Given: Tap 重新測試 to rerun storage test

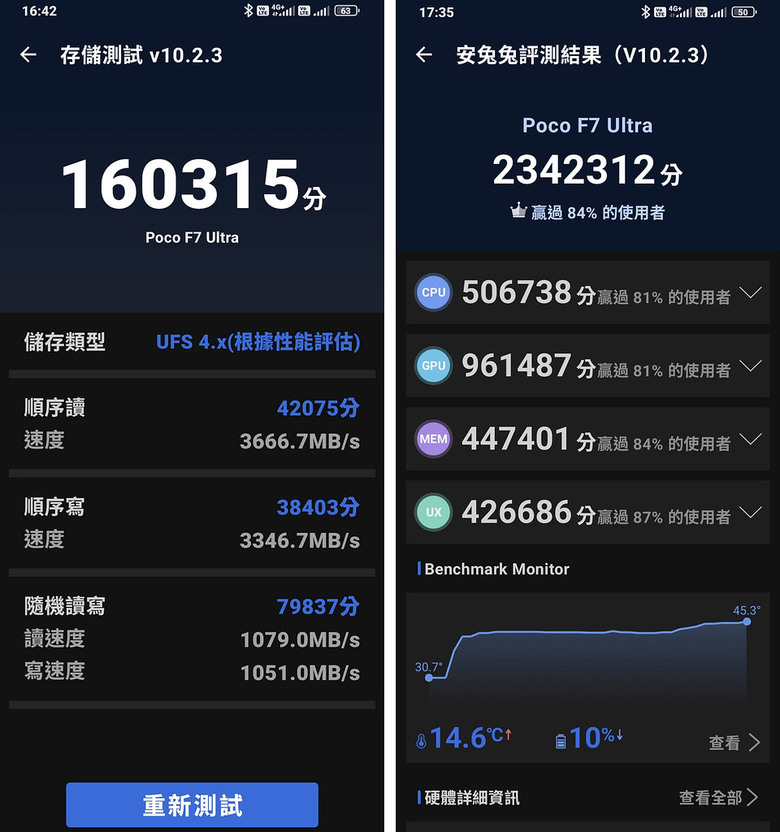Looking at the screenshot, I should (192, 806).
